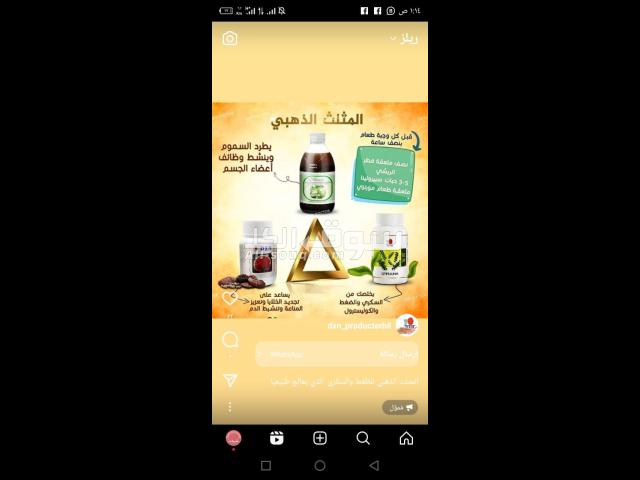The width and height of the screenshot is (640, 480).
Task: Create a new post with plus tab
Action: pyautogui.click(x=320, y=438)
